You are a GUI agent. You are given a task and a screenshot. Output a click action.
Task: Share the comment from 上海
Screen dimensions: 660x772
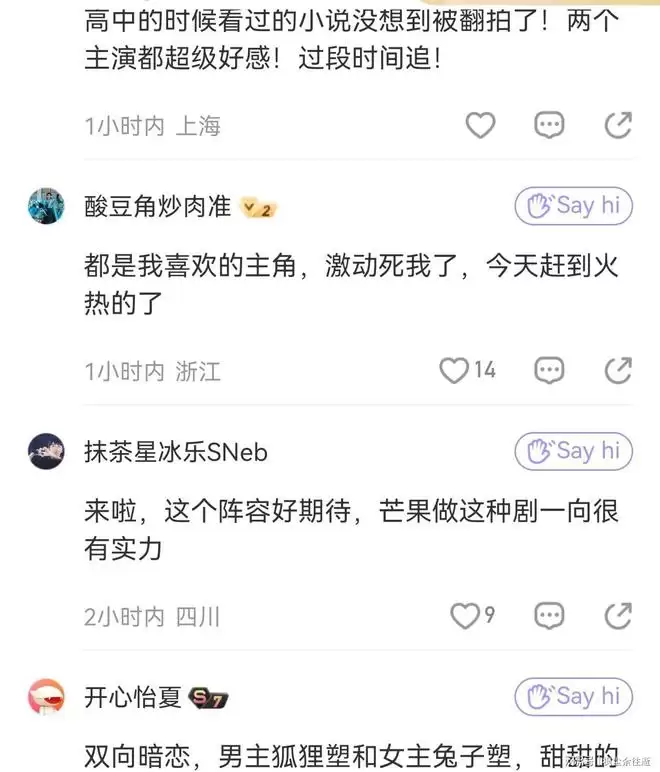pos(618,125)
